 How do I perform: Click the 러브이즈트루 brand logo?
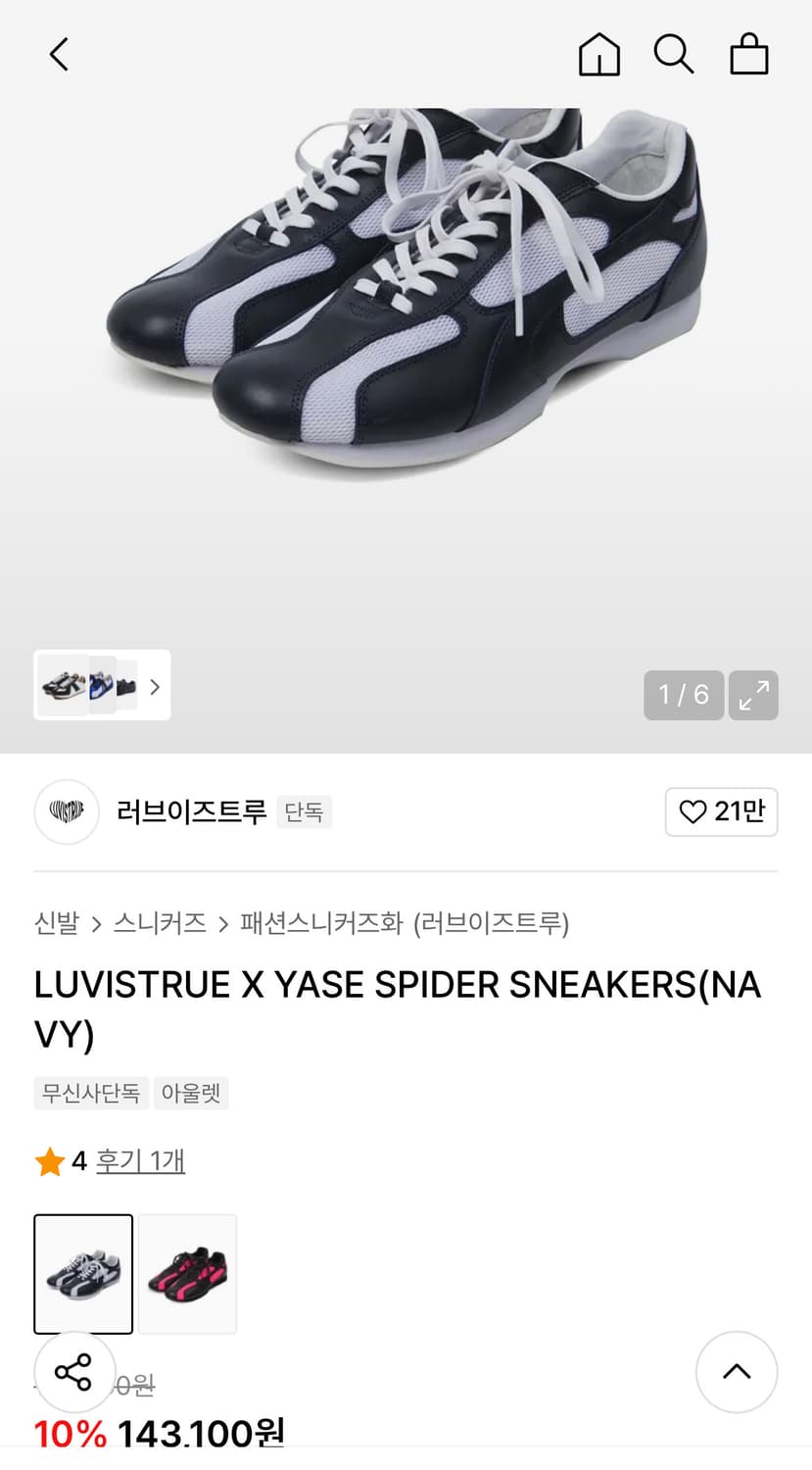pos(66,811)
